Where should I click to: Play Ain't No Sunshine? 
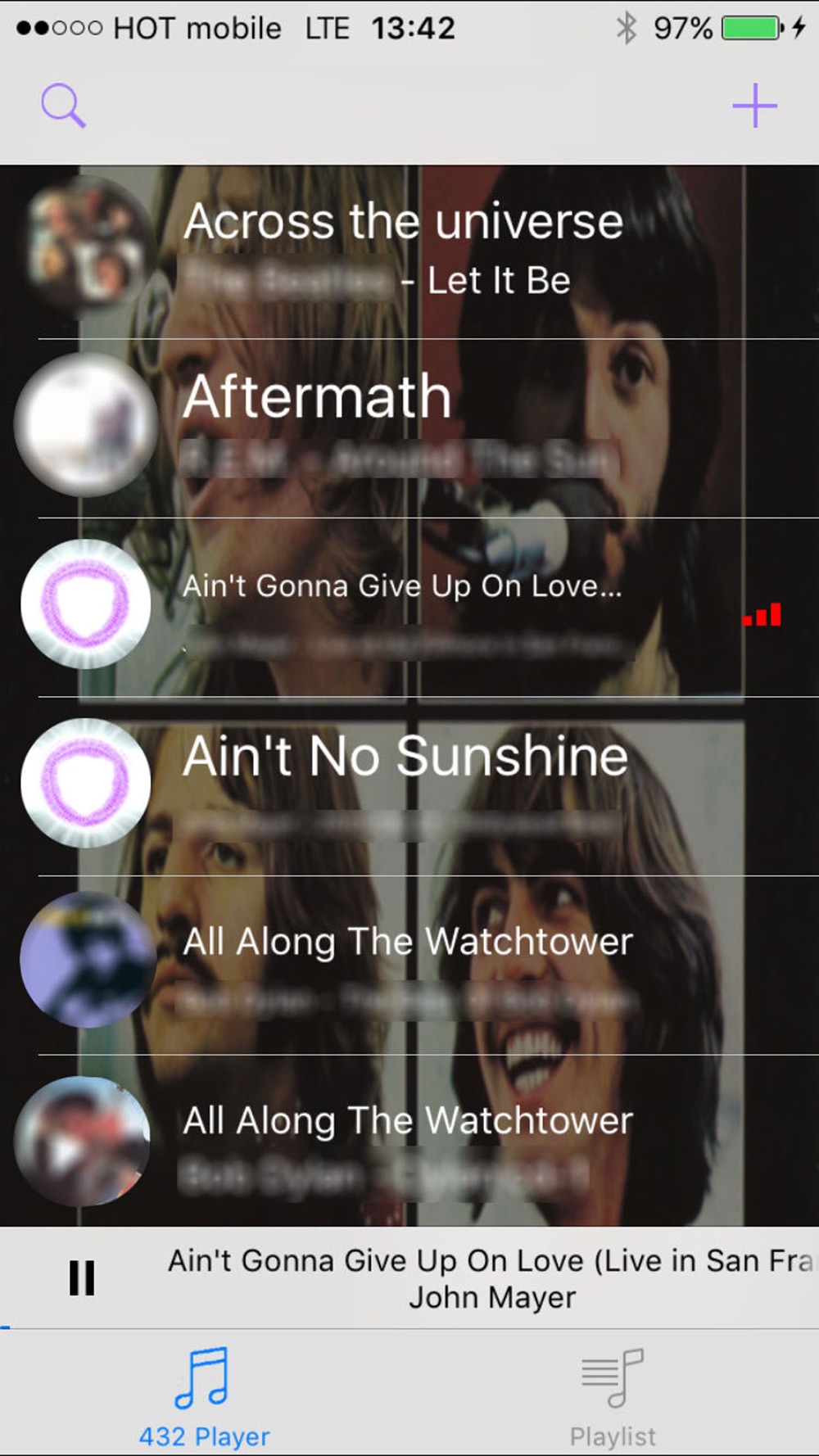(x=409, y=786)
